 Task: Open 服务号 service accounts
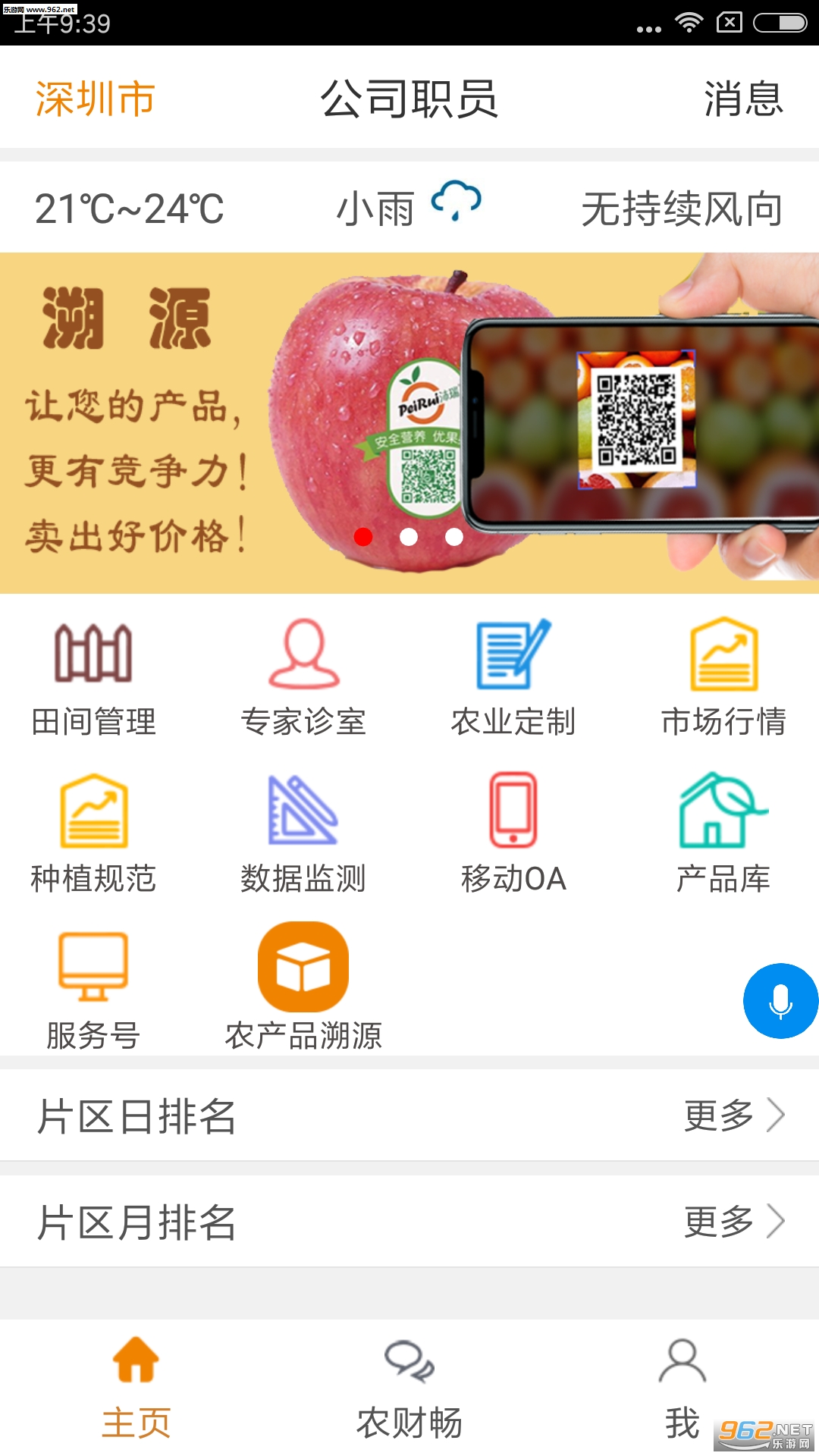click(93, 990)
